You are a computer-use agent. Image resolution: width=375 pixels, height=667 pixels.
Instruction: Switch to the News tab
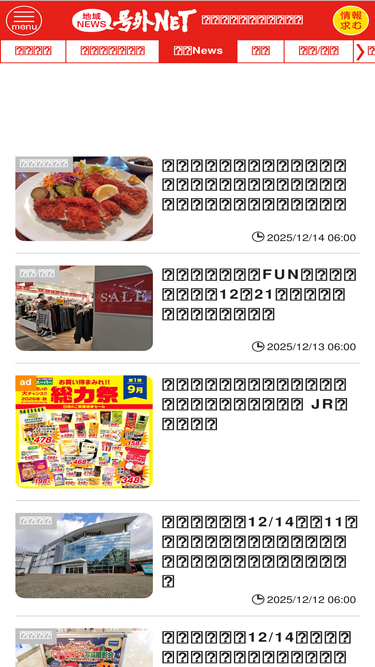pyautogui.click(x=198, y=51)
